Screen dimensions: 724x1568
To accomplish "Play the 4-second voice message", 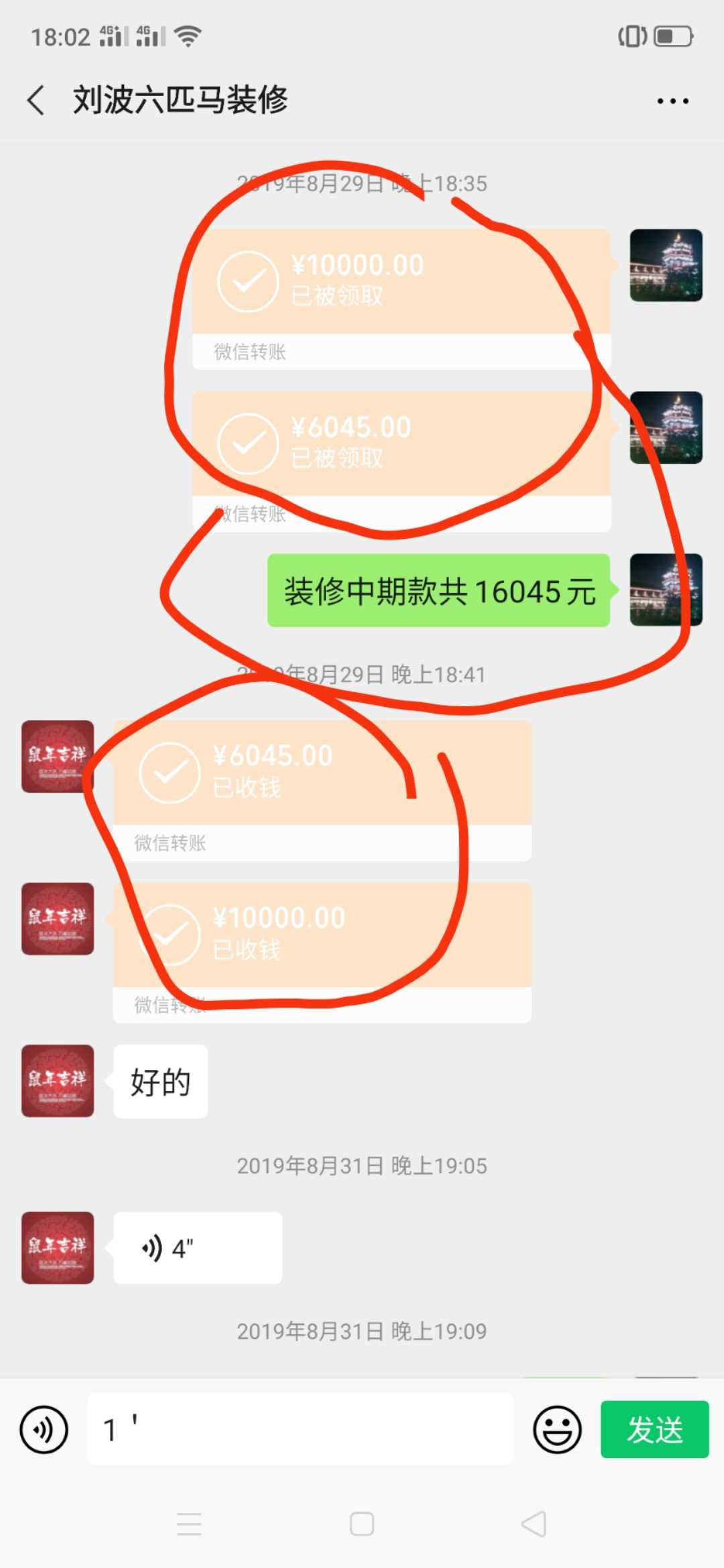I will click(x=197, y=1248).
